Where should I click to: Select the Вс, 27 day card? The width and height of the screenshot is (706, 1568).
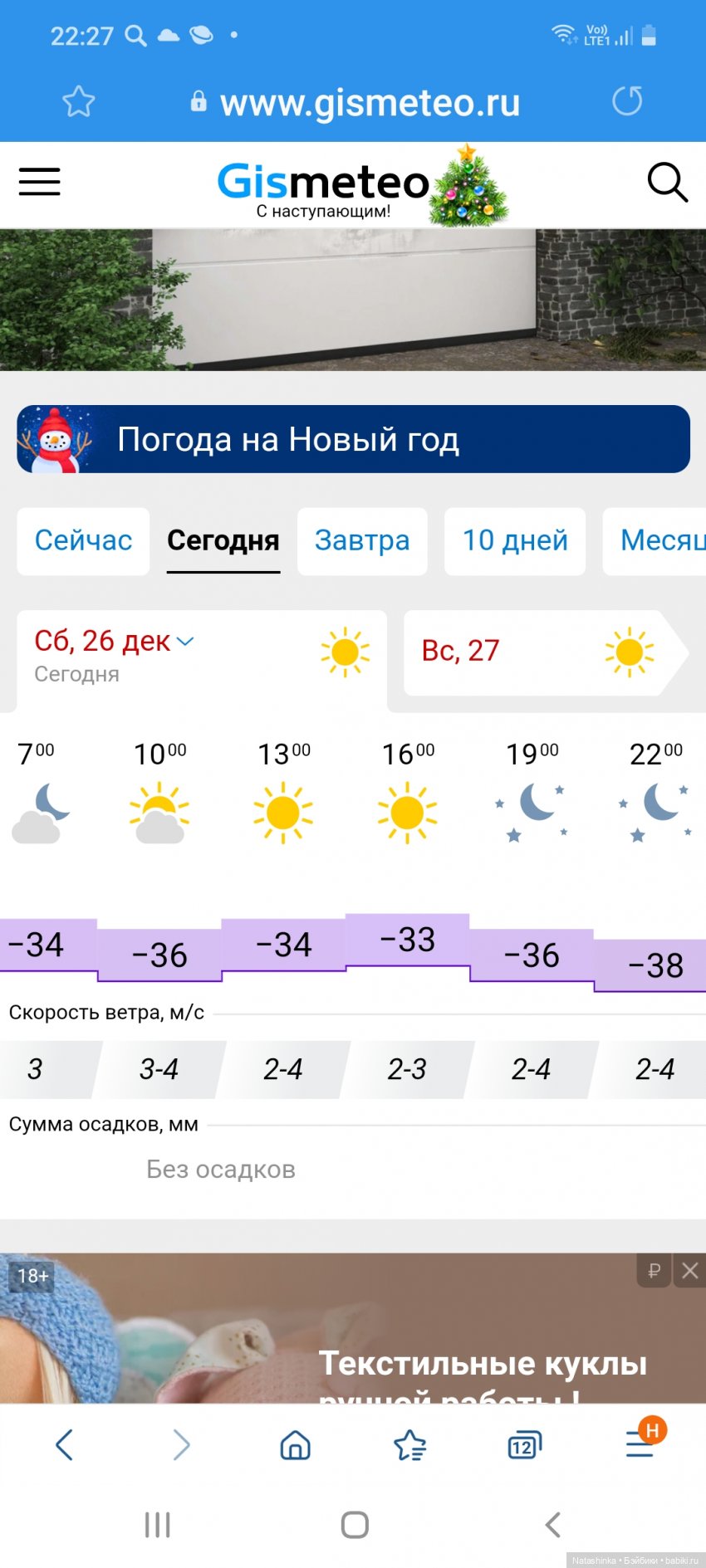tap(540, 652)
